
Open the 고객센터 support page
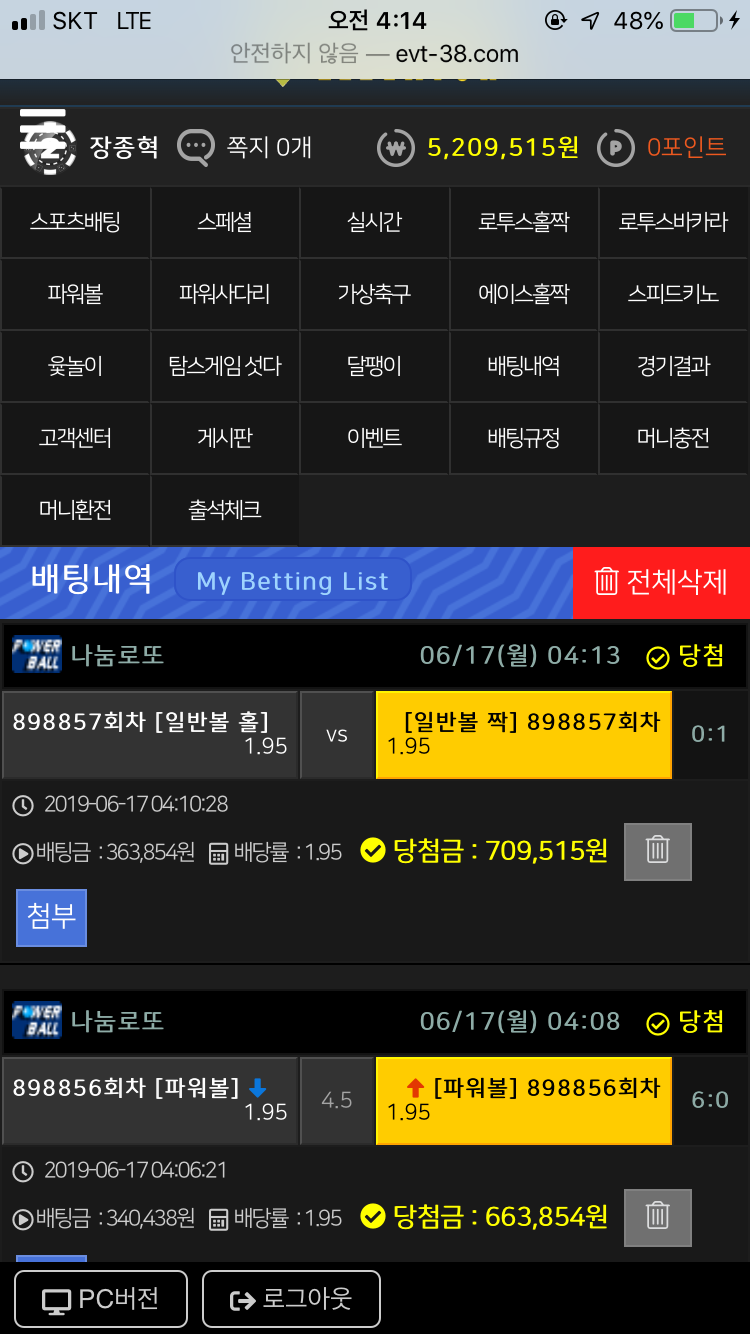tap(75, 438)
